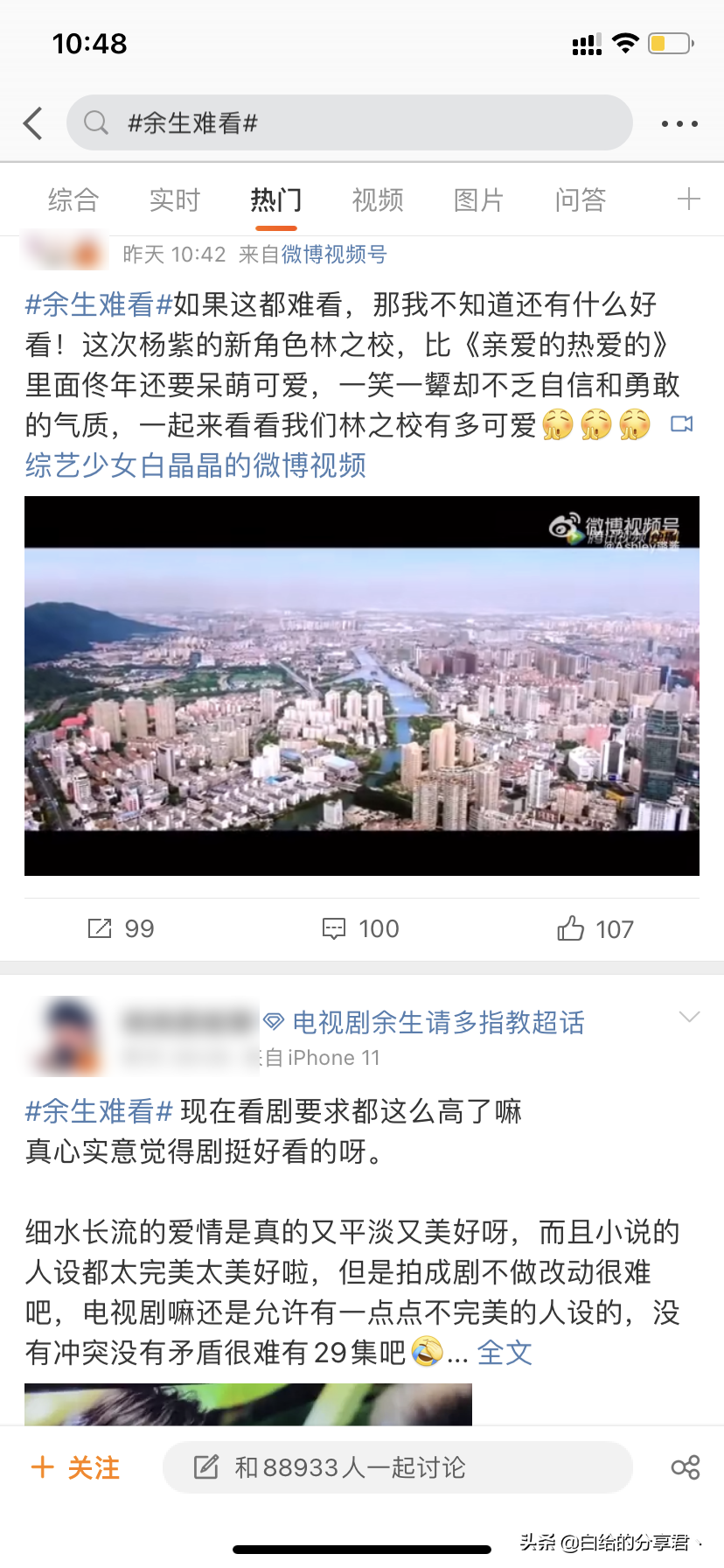Select the 视频 tab
Screen dimensions: 724x1568
(378, 200)
